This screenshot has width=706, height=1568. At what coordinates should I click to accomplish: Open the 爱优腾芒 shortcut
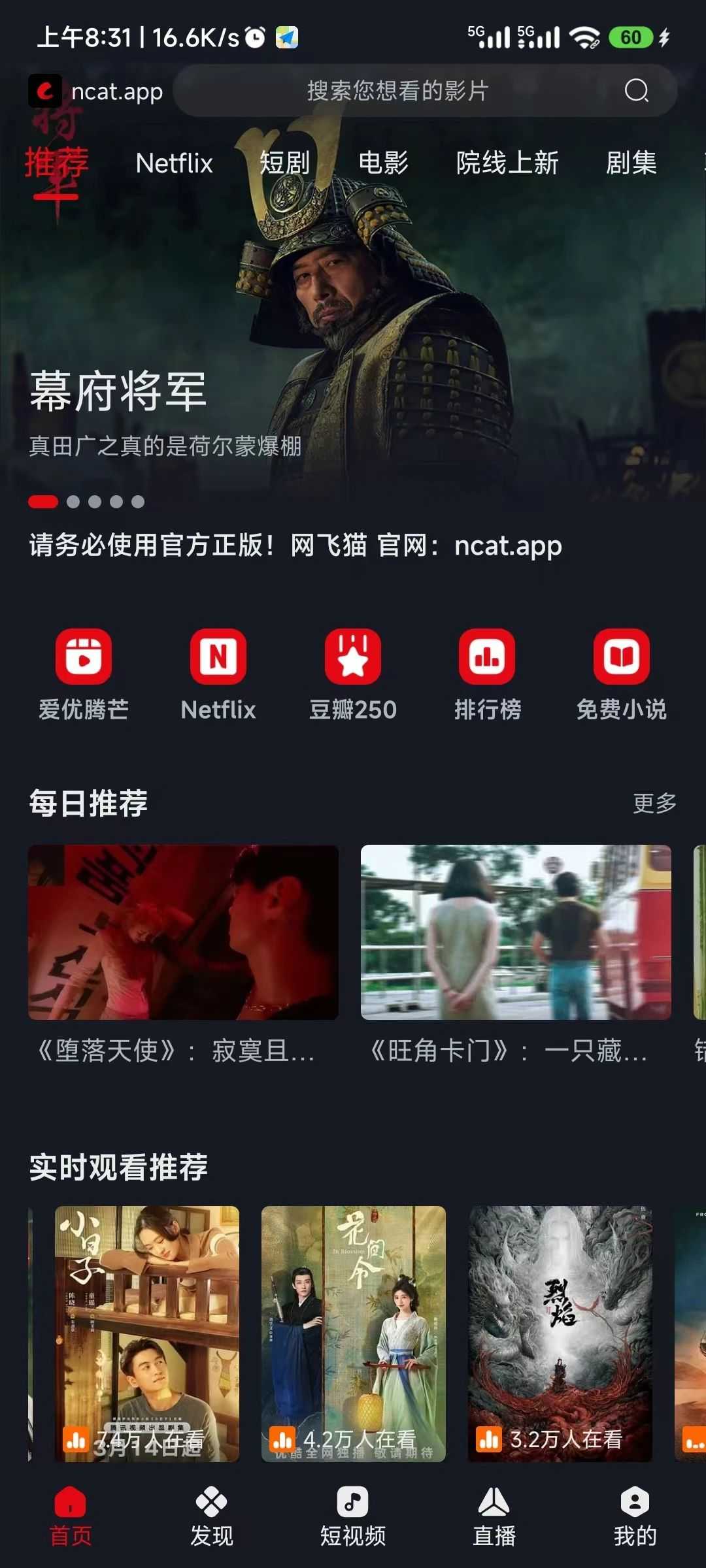(84, 674)
